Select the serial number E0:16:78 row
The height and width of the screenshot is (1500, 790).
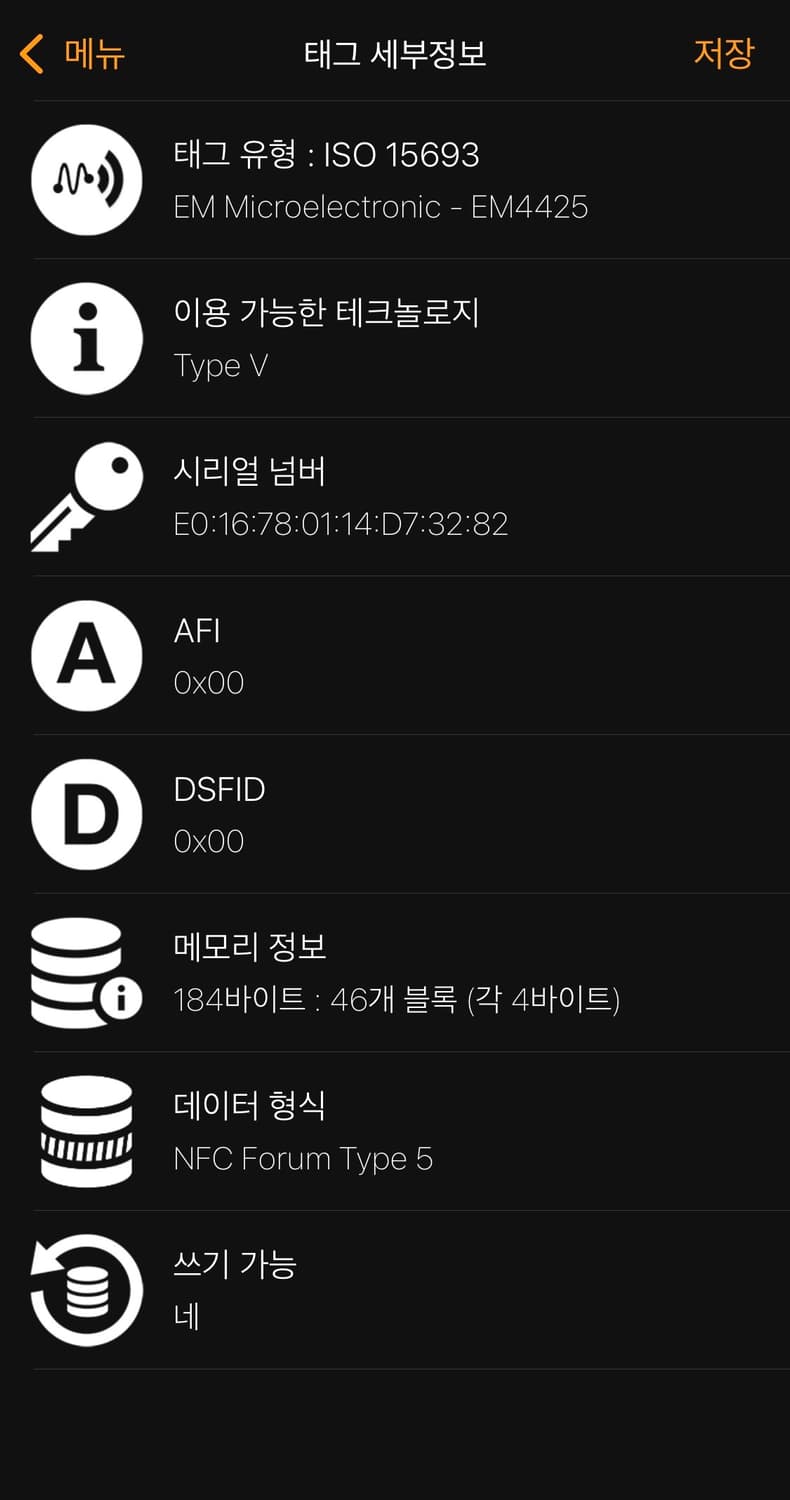tap(400, 497)
